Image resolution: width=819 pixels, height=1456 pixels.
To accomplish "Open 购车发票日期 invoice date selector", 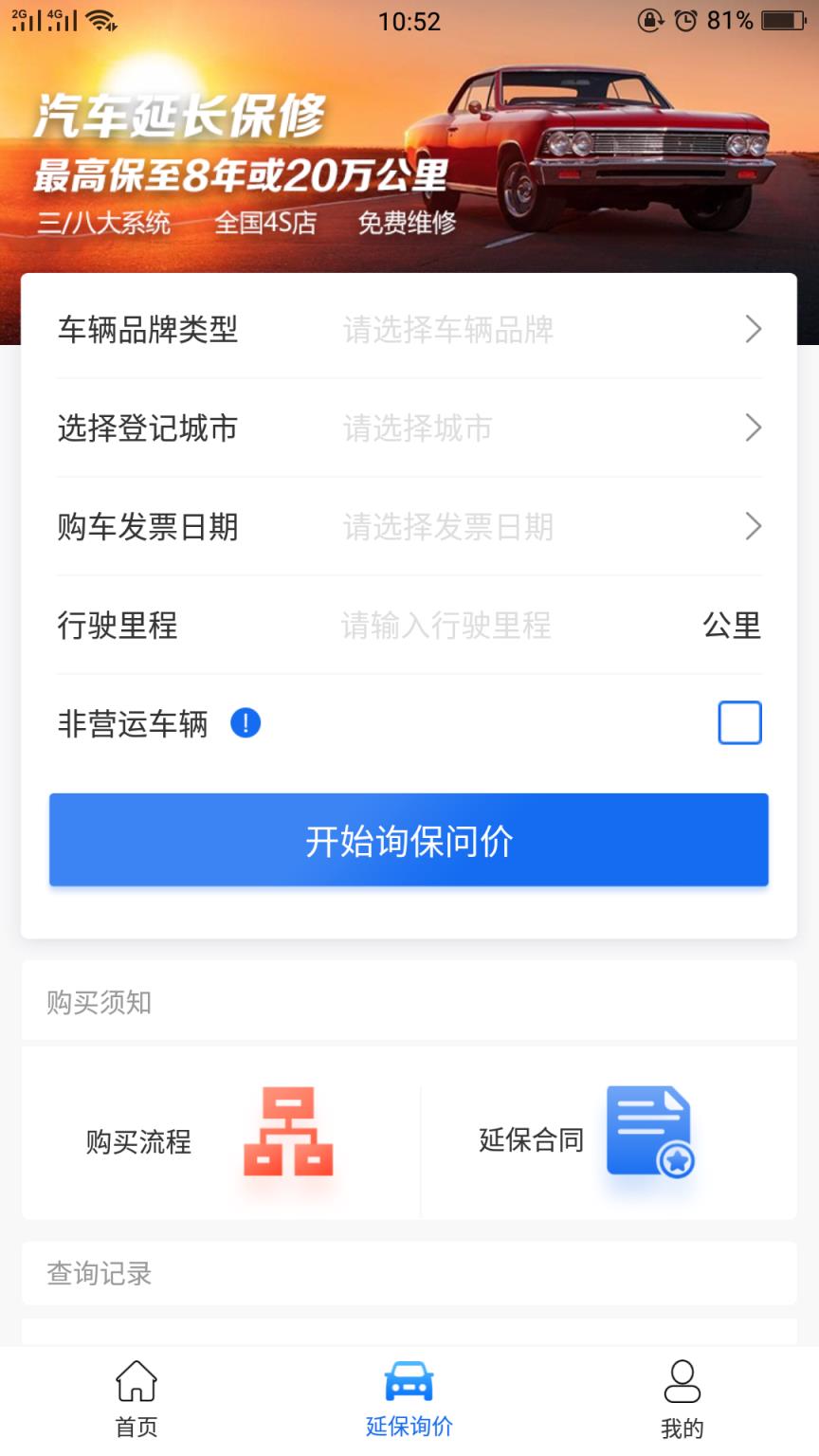I will (409, 527).
